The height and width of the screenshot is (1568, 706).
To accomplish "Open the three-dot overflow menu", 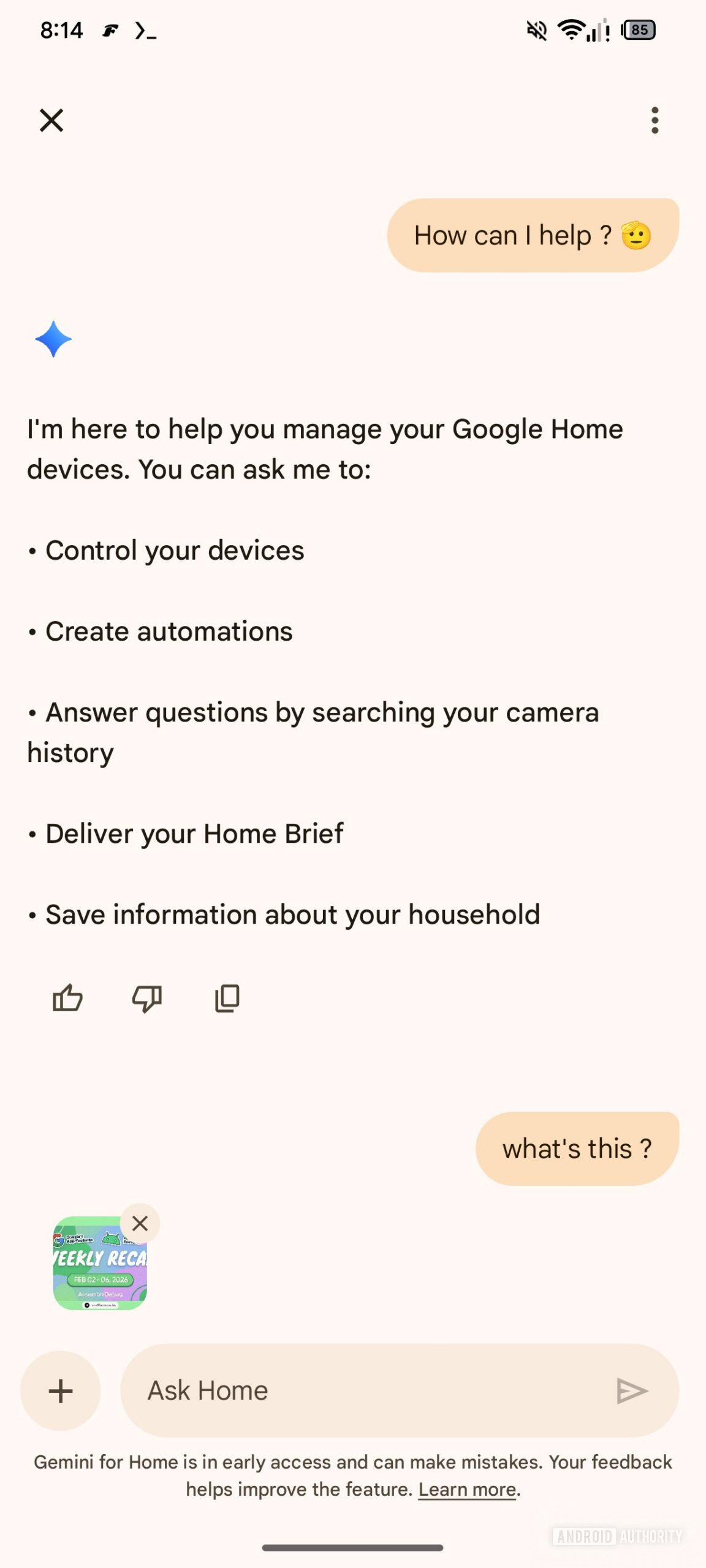I will [x=654, y=121].
